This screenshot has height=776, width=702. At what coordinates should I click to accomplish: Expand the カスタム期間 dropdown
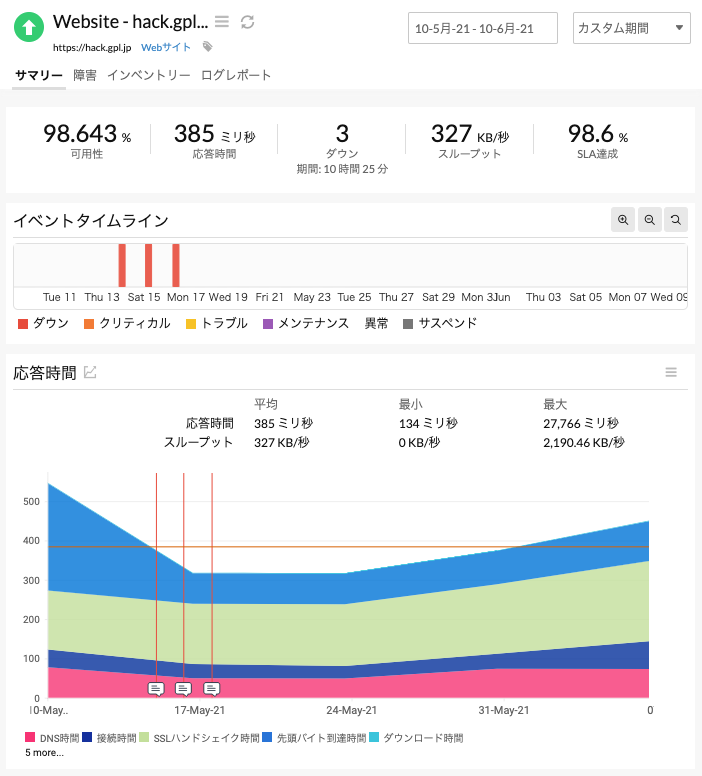pyautogui.click(x=631, y=28)
